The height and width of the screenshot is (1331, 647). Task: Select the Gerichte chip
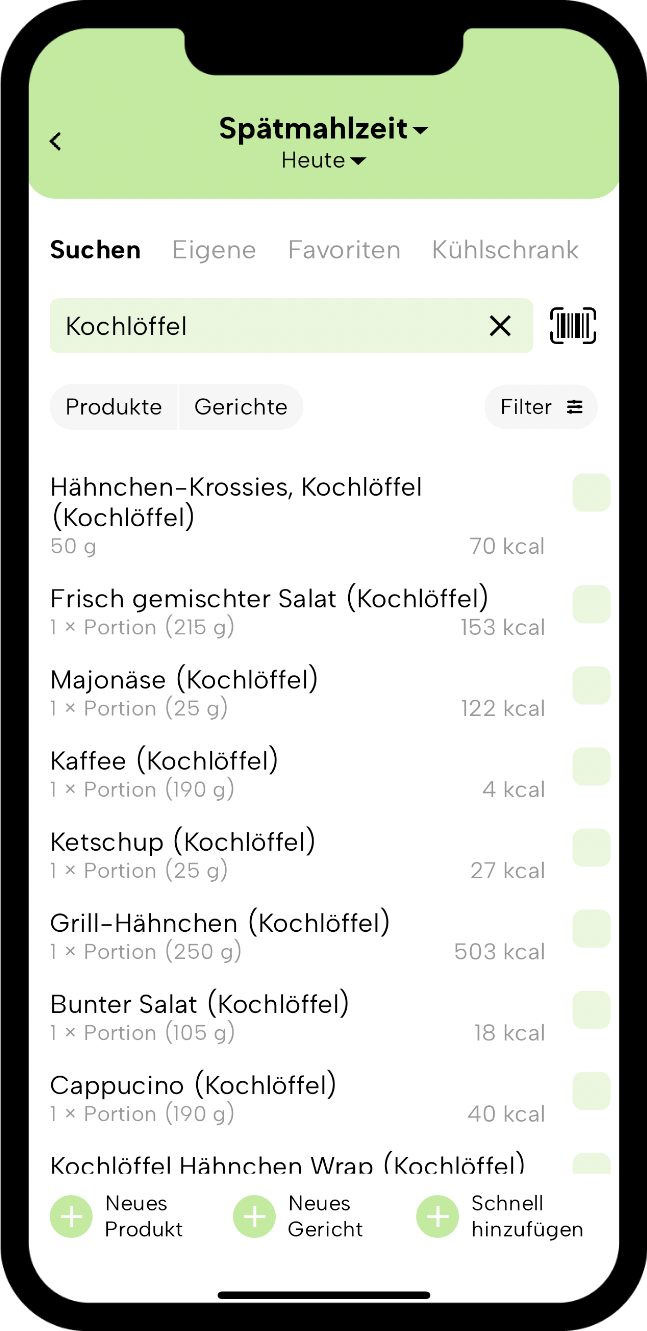(x=241, y=407)
